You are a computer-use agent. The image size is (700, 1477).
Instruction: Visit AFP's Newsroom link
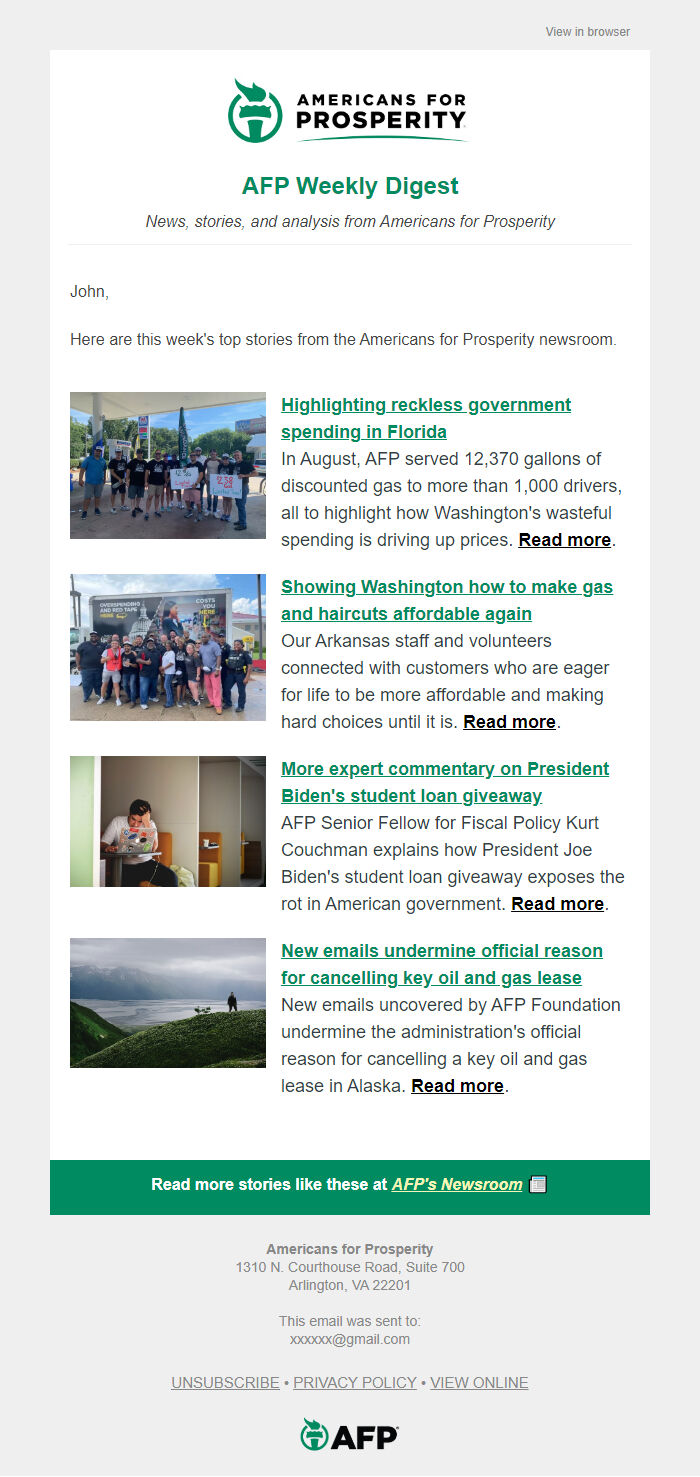456,1184
